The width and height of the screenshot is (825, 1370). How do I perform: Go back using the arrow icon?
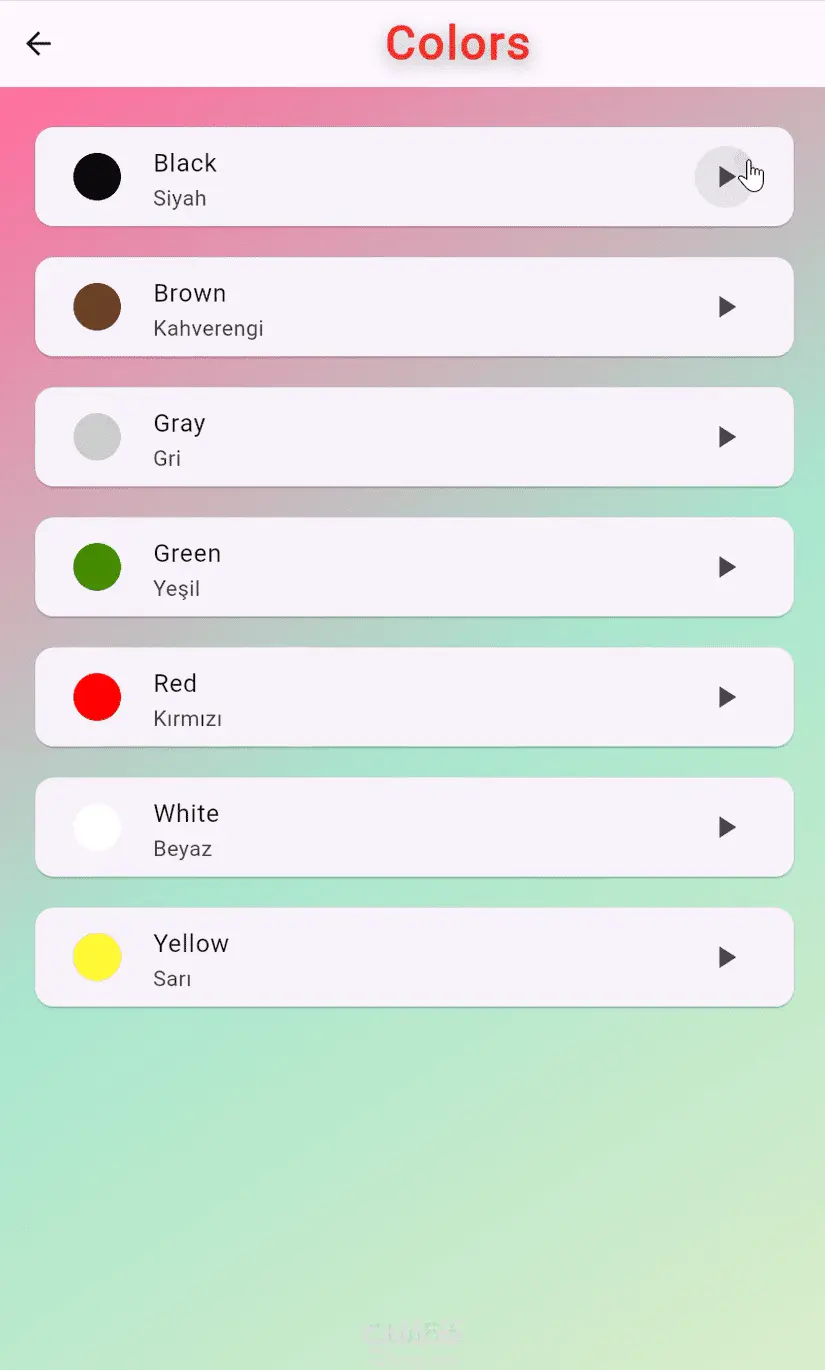[38, 43]
